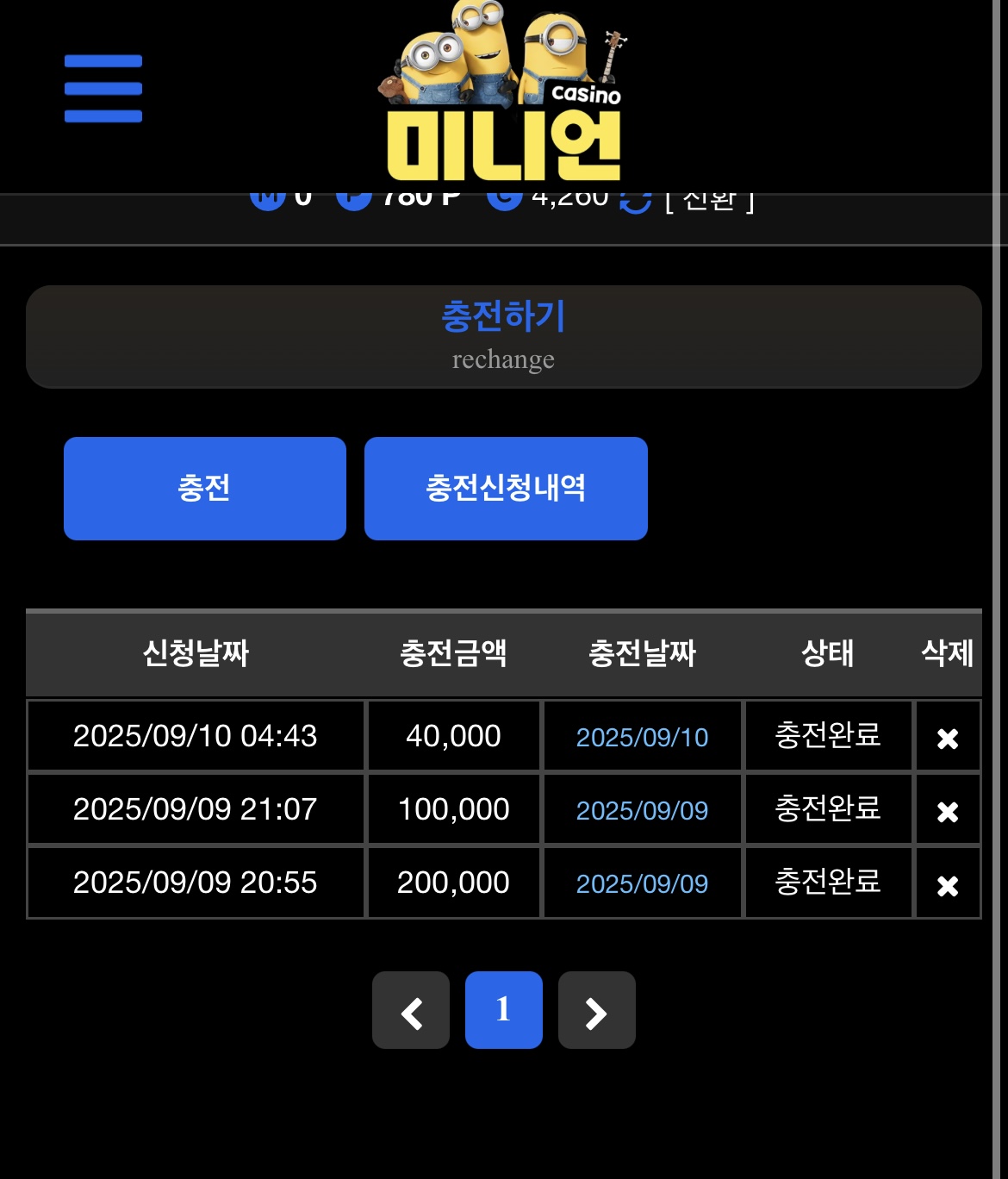Delete the 100,000 recharge record
The width and height of the screenshot is (1008, 1179).
coord(948,812)
